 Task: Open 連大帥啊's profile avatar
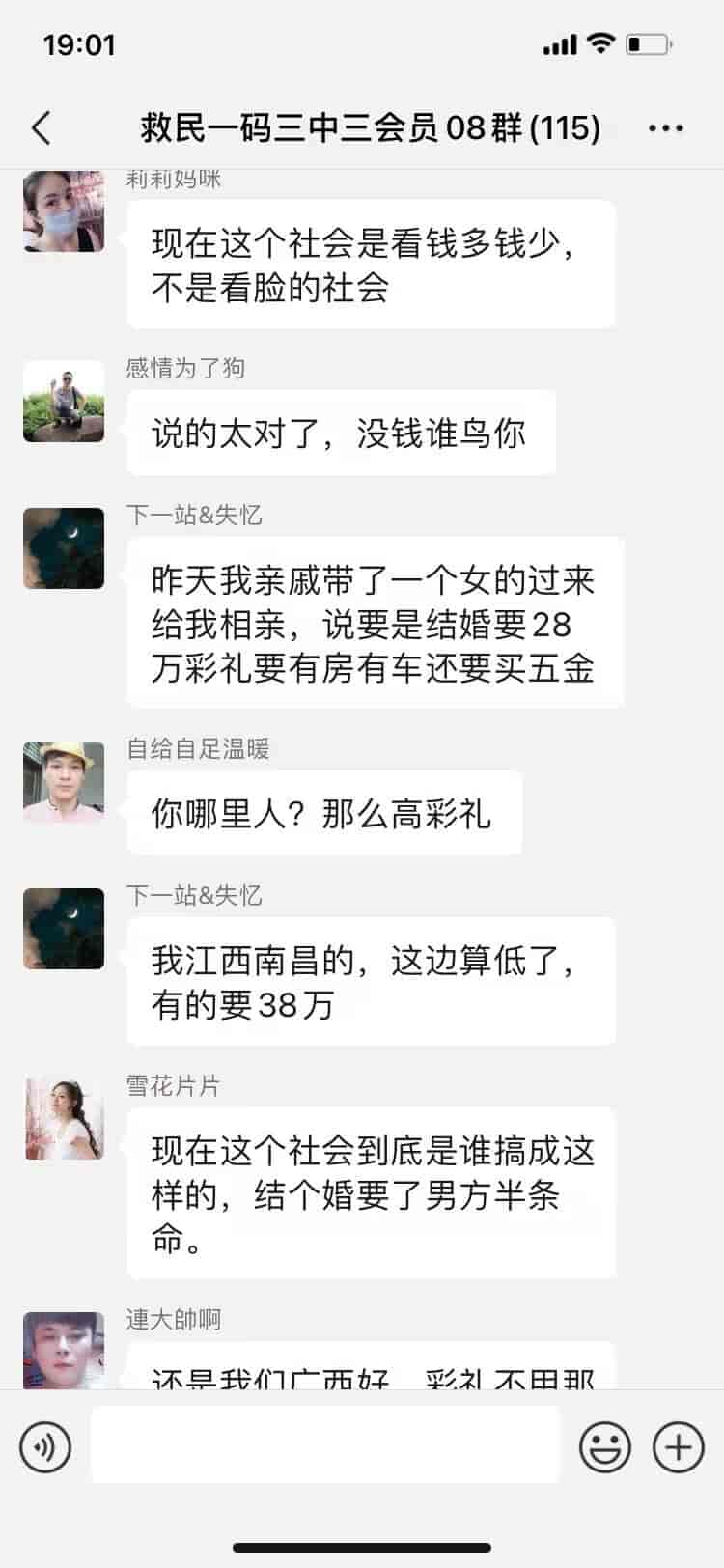coord(64,1350)
